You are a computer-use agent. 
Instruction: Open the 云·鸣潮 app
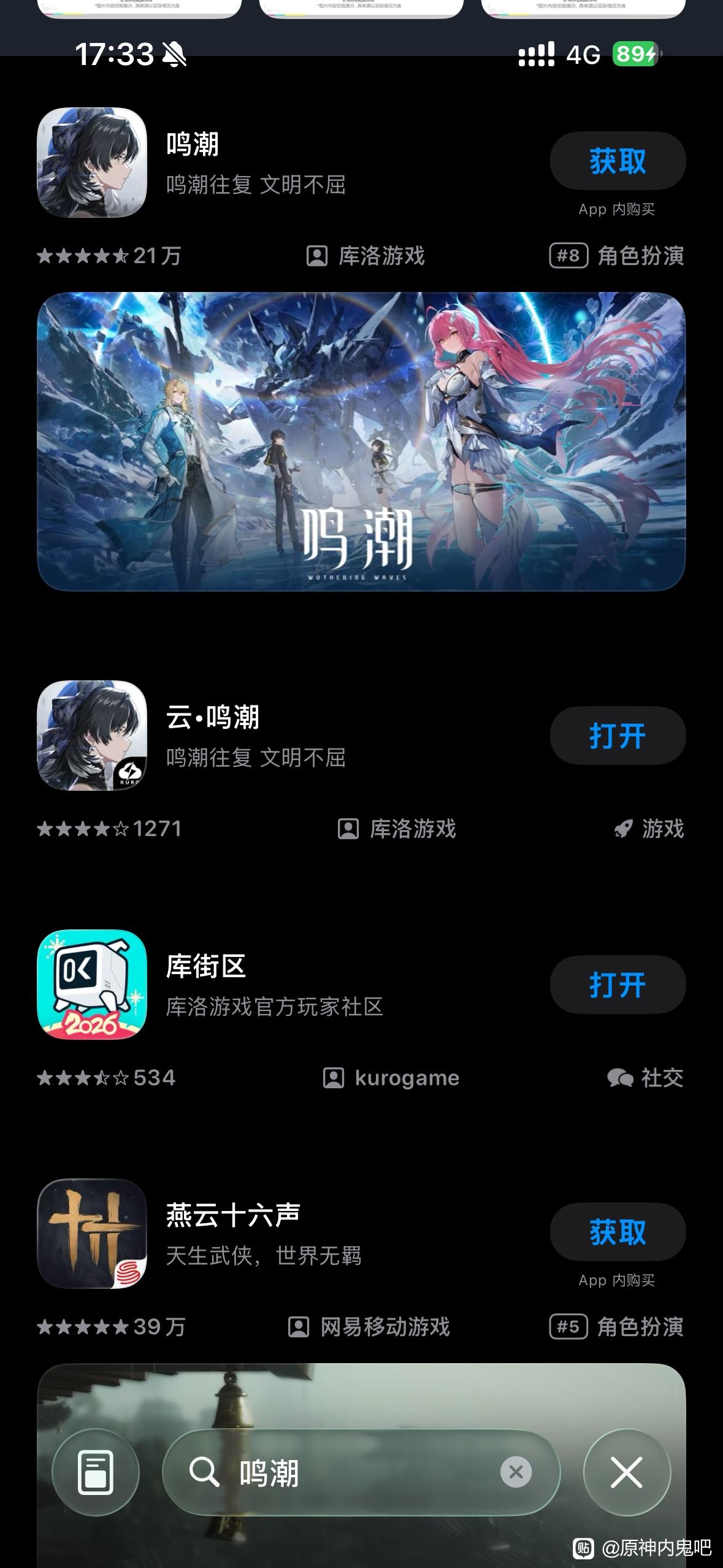617,736
